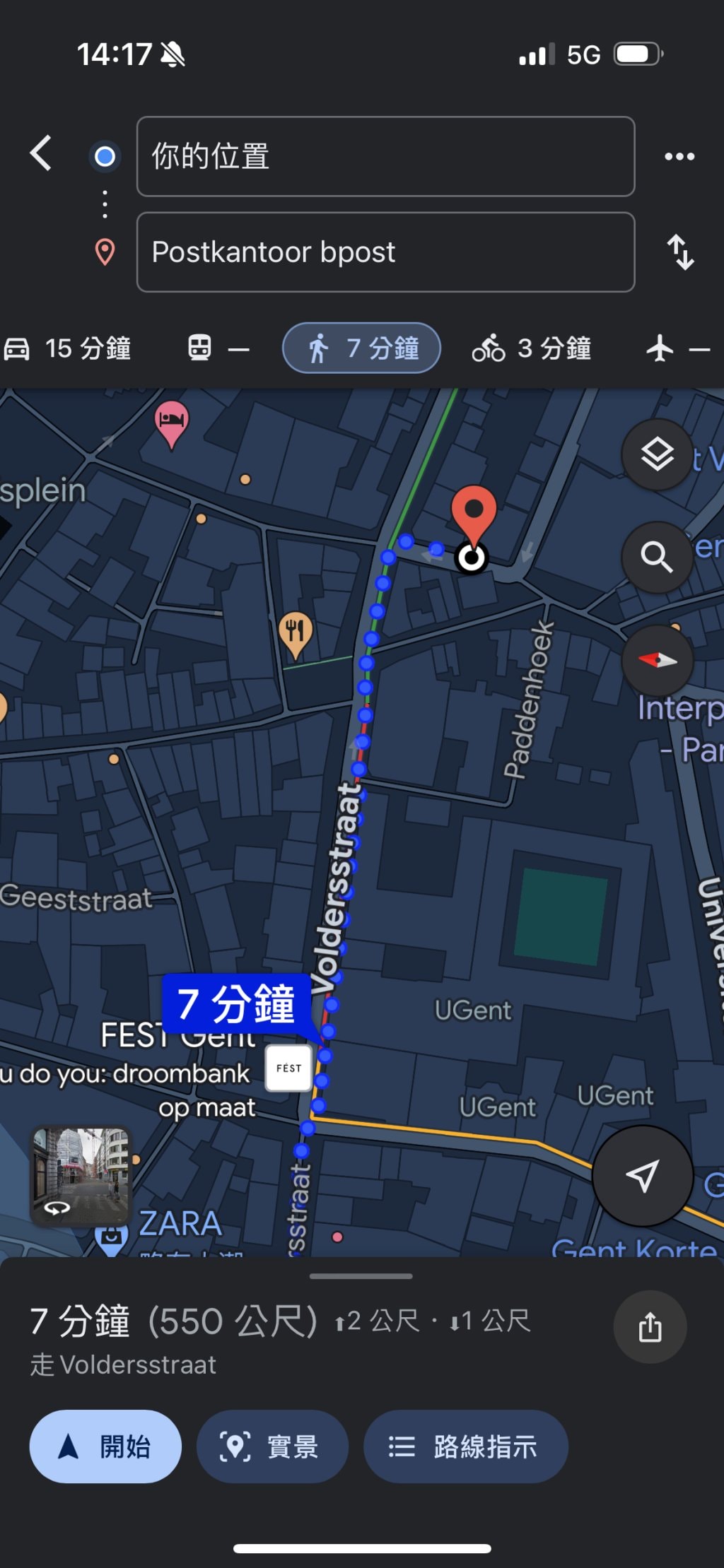Edit the starting point 你的位置 field

click(385, 156)
